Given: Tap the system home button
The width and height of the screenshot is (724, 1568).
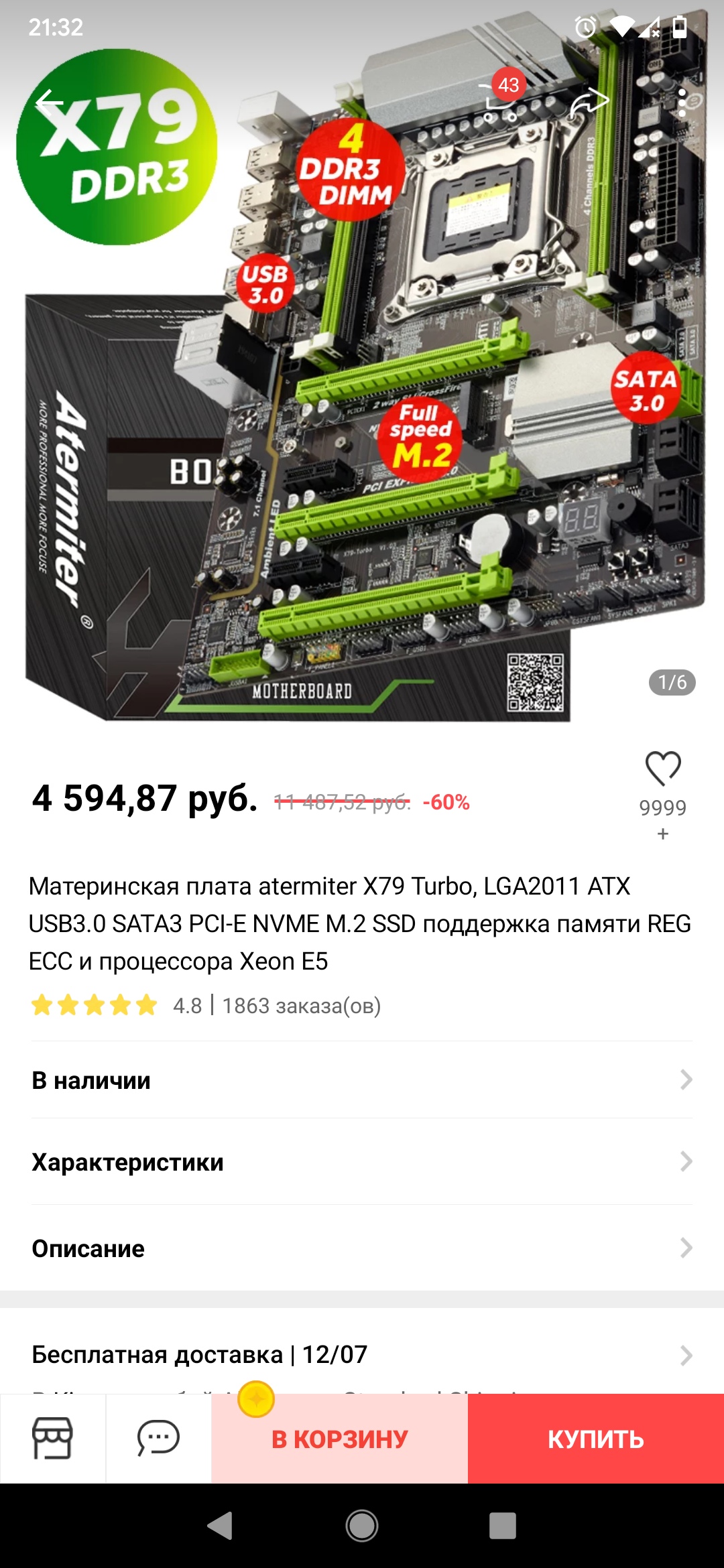Looking at the screenshot, I should point(362,1526).
